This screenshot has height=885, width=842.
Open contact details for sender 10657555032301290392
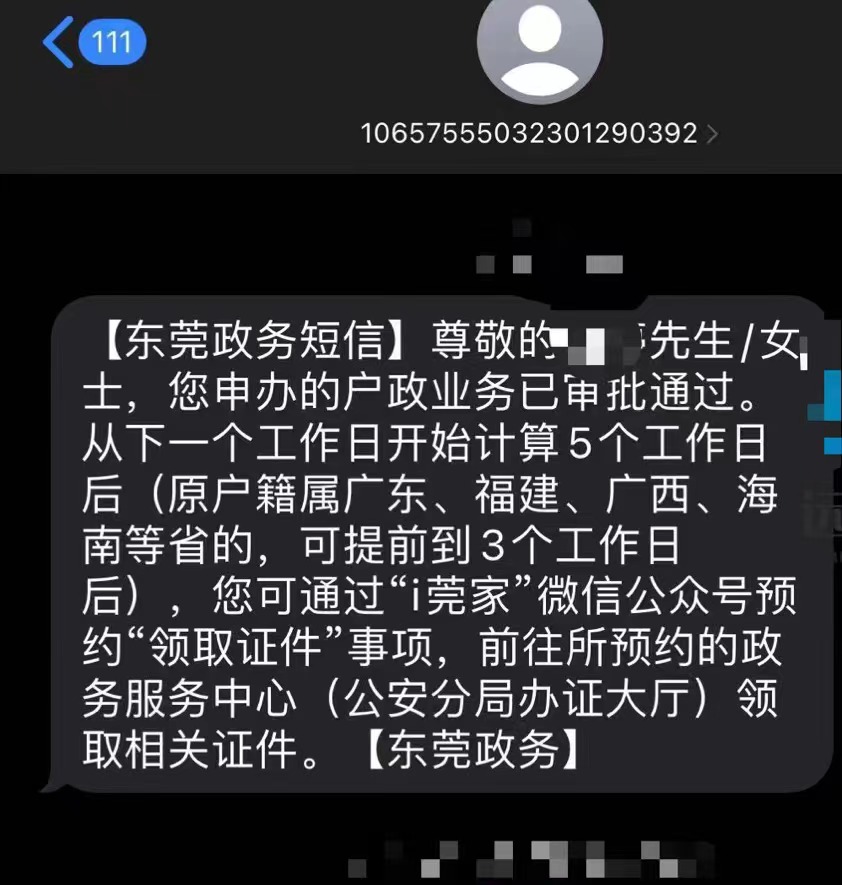tap(539, 132)
